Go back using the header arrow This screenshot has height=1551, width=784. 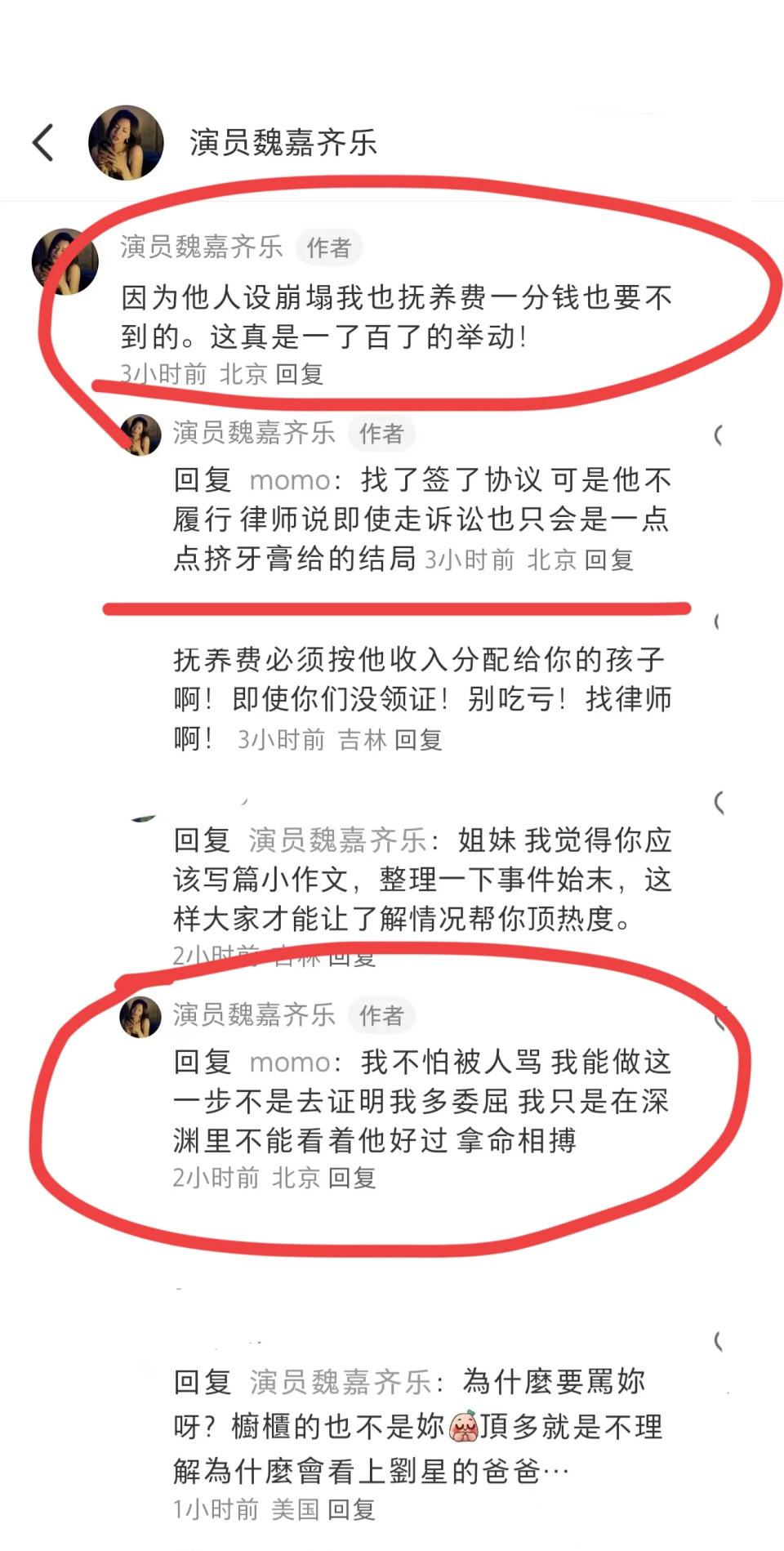[x=43, y=143]
